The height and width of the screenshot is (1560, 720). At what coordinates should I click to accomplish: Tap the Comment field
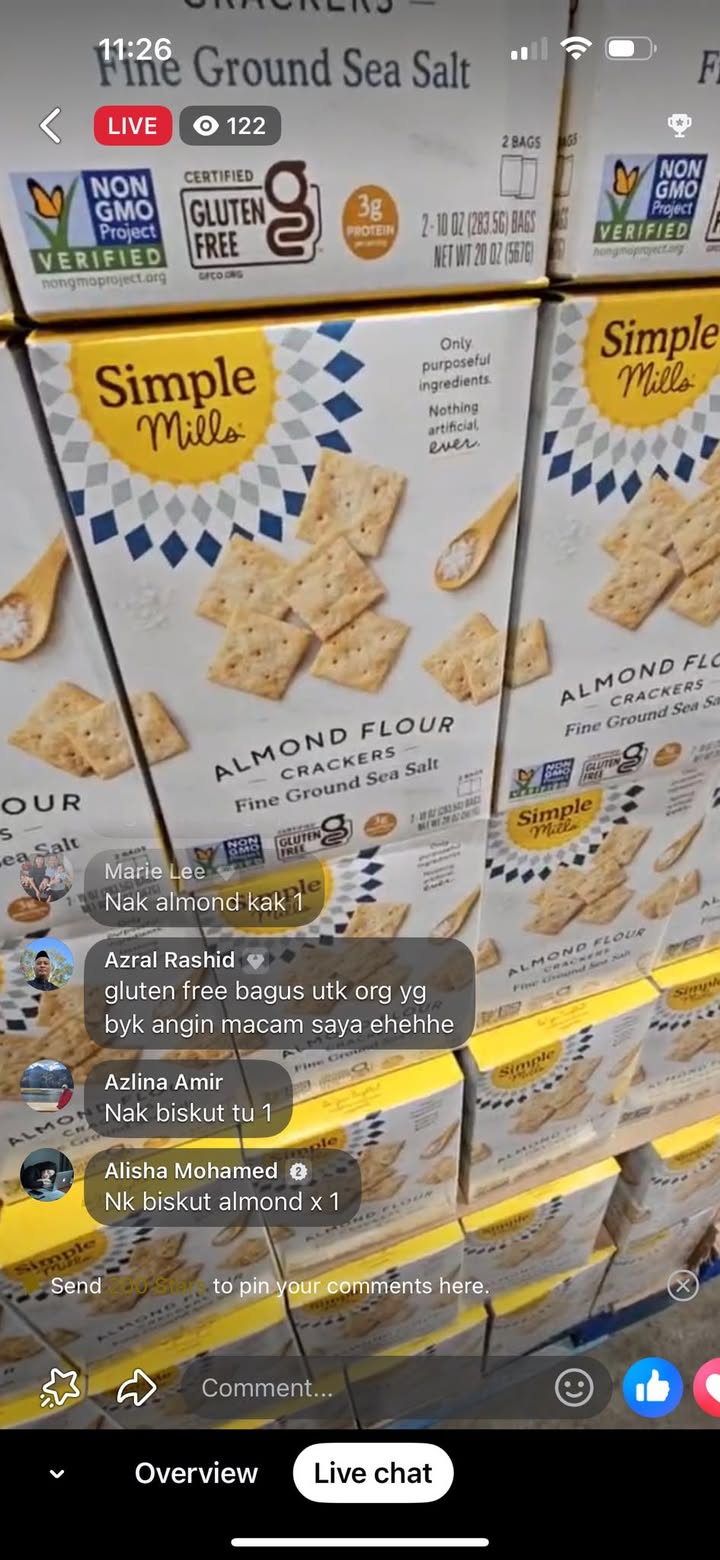tap(370, 1387)
